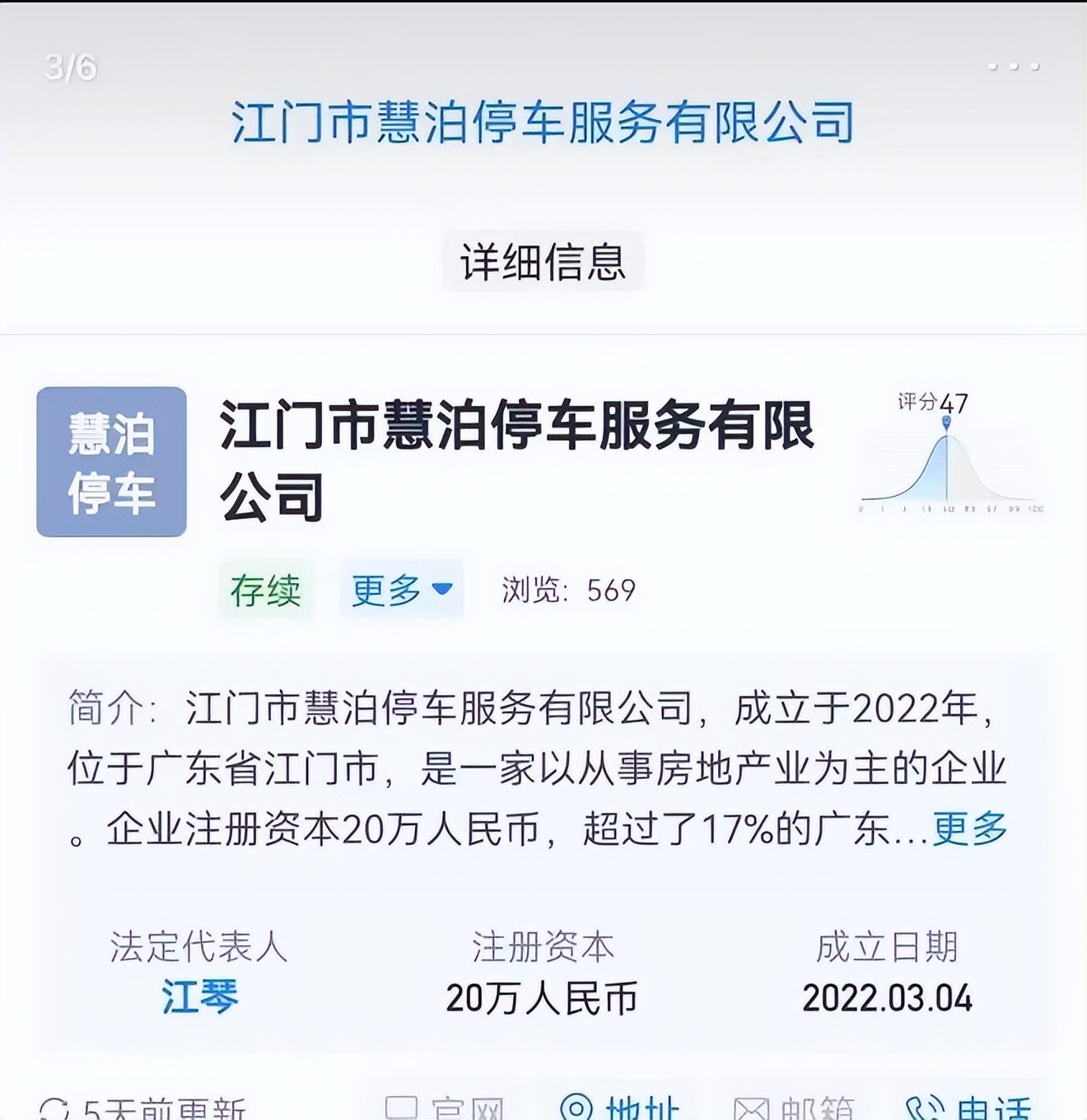This screenshot has width=1087, height=1120.
Task: Open the 评分47 score chart
Action: 950,453
